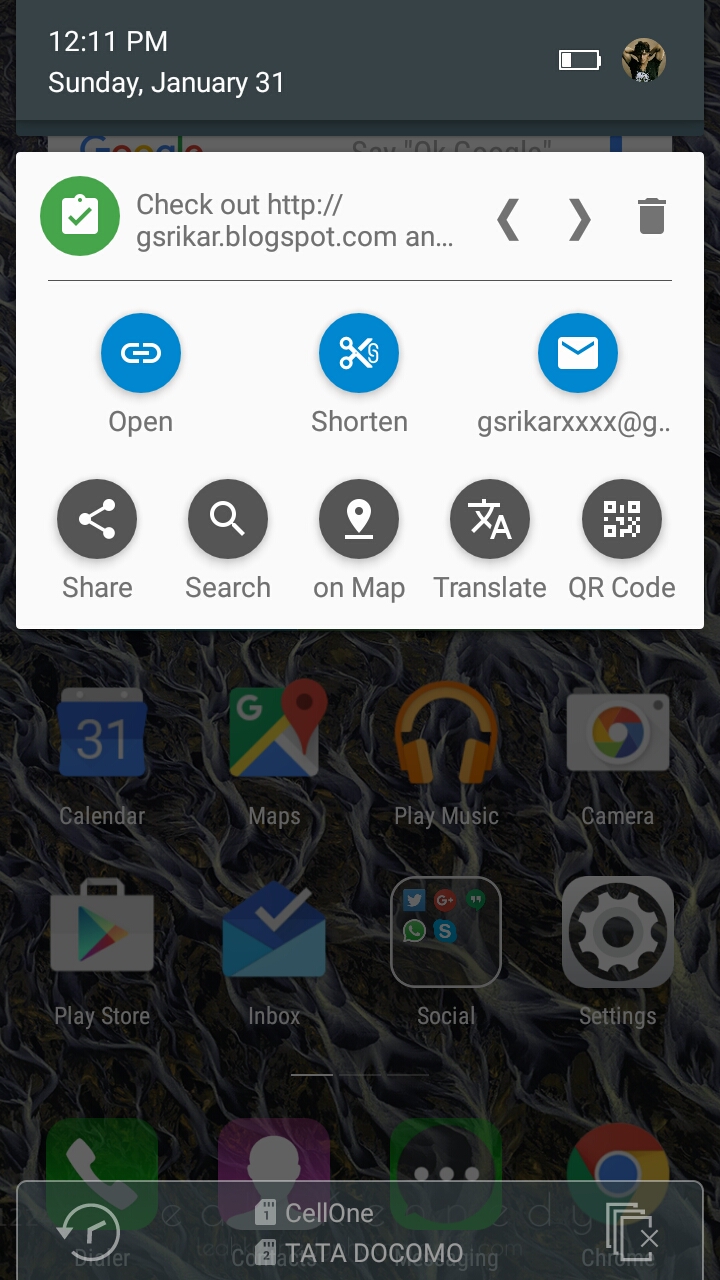Share the clipboard text

tap(97, 519)
